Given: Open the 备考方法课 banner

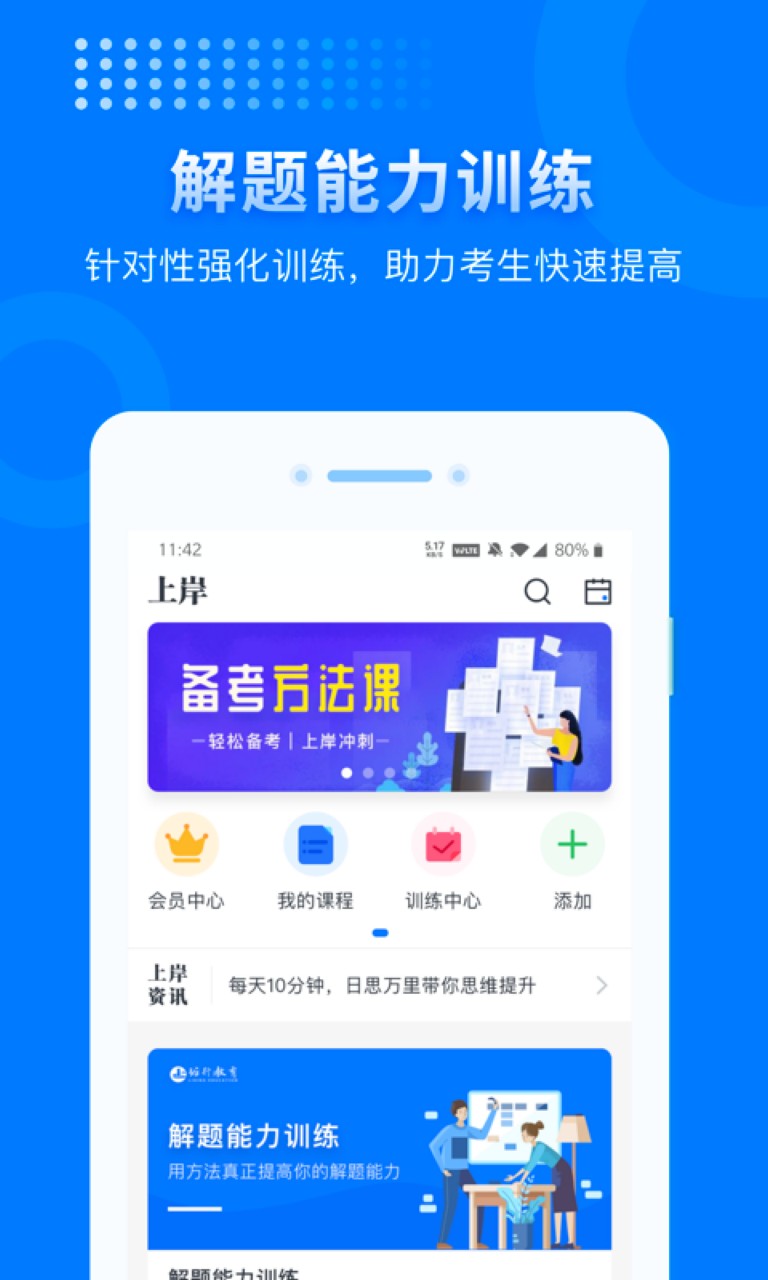Looking at the screenshot, I should pyautogui.click(x=380, y=703).
